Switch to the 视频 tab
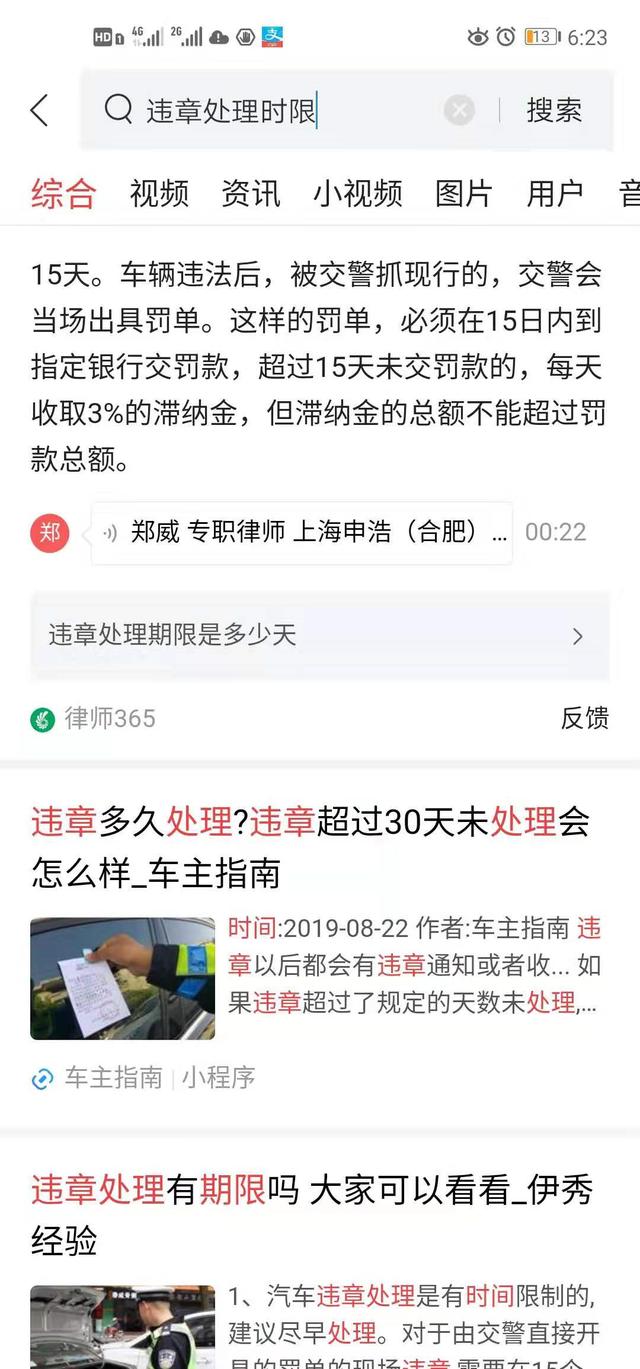The height and width of the screenshot is (1369, 640). [159, 193]
